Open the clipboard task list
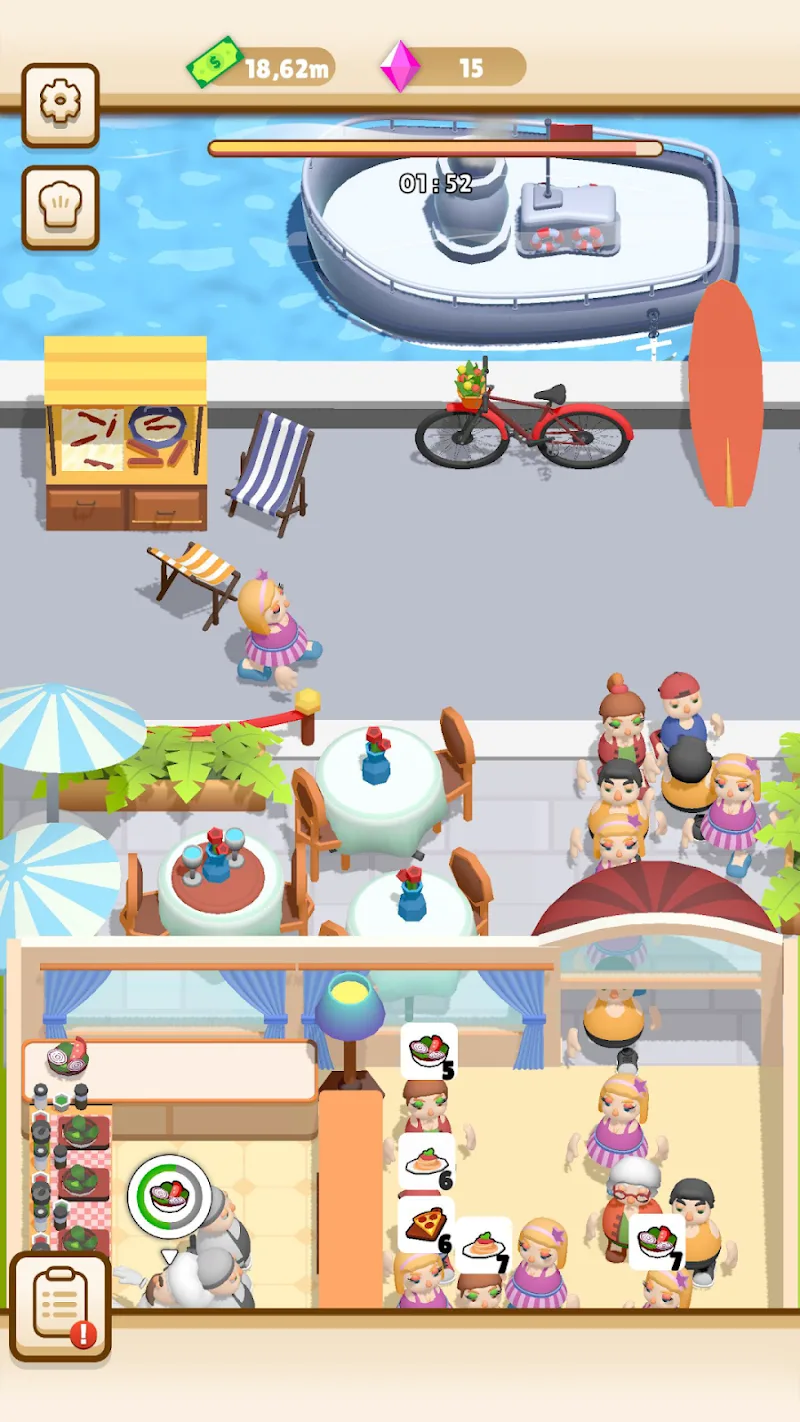800x1422 pixels. click(60, 1306)
